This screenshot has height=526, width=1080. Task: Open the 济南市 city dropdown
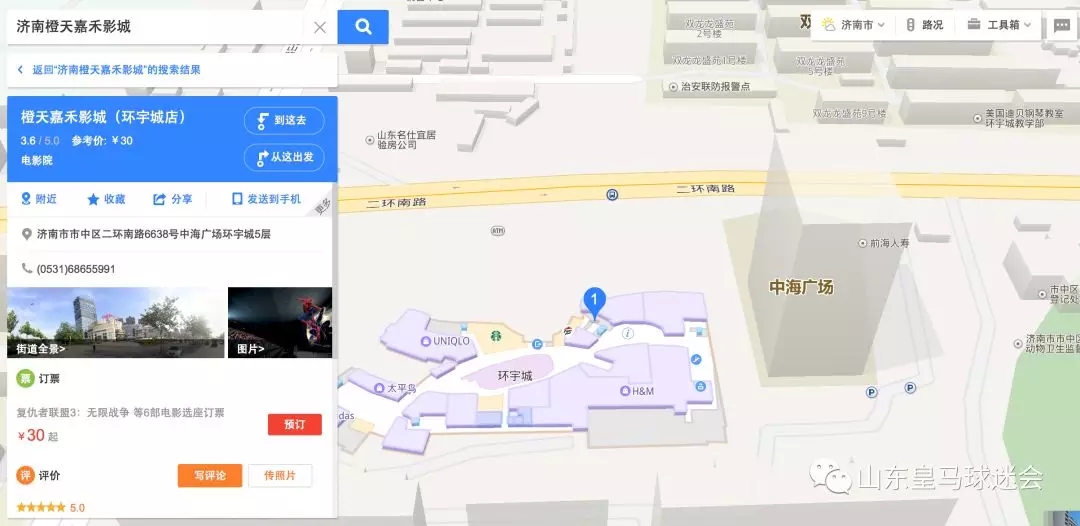855,25
